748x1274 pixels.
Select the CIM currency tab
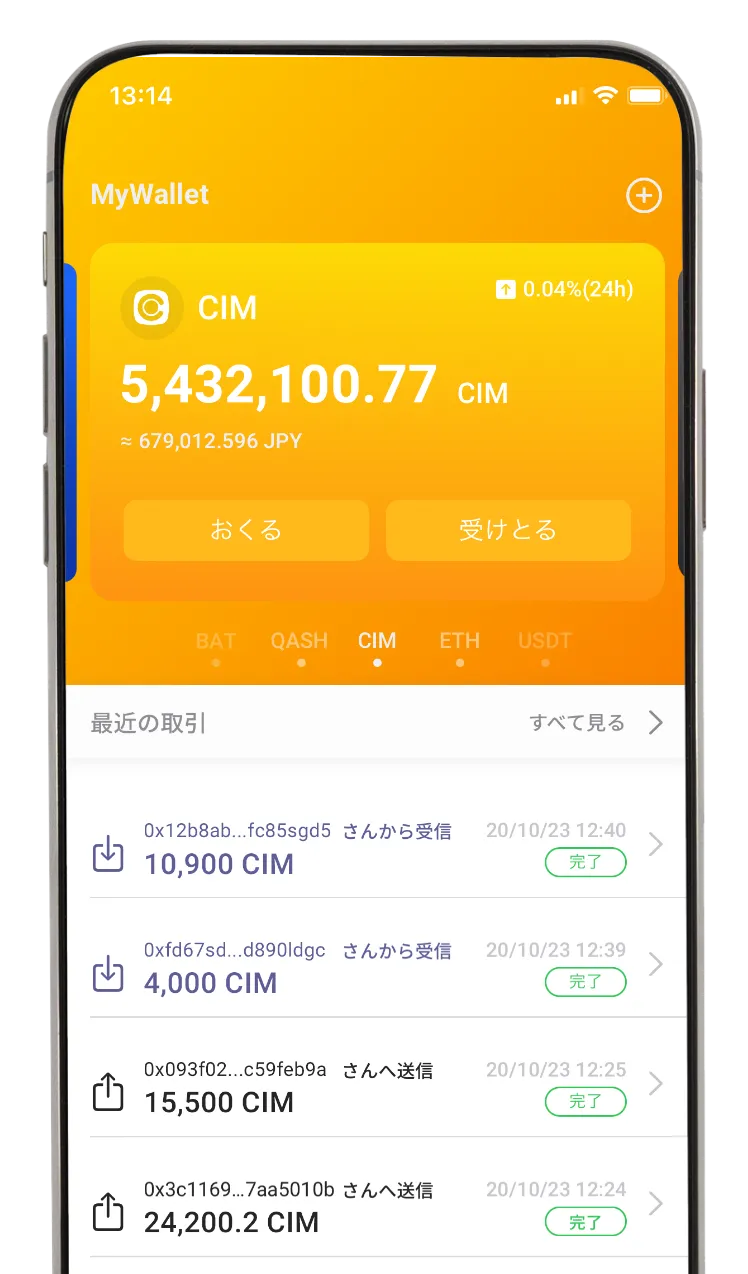(377, 642)
